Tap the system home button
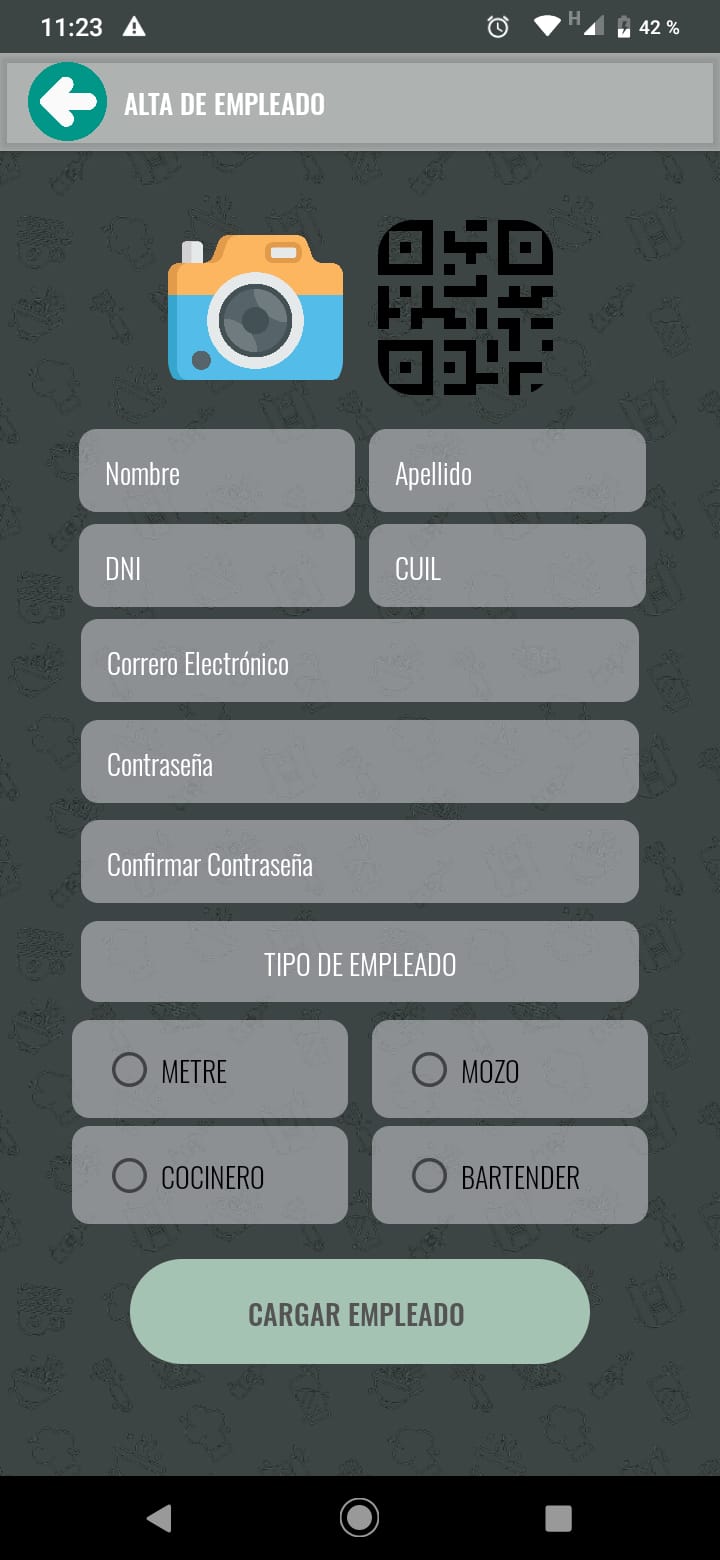Viewport: 720px width, 1560px height. tap(359, 1517)
